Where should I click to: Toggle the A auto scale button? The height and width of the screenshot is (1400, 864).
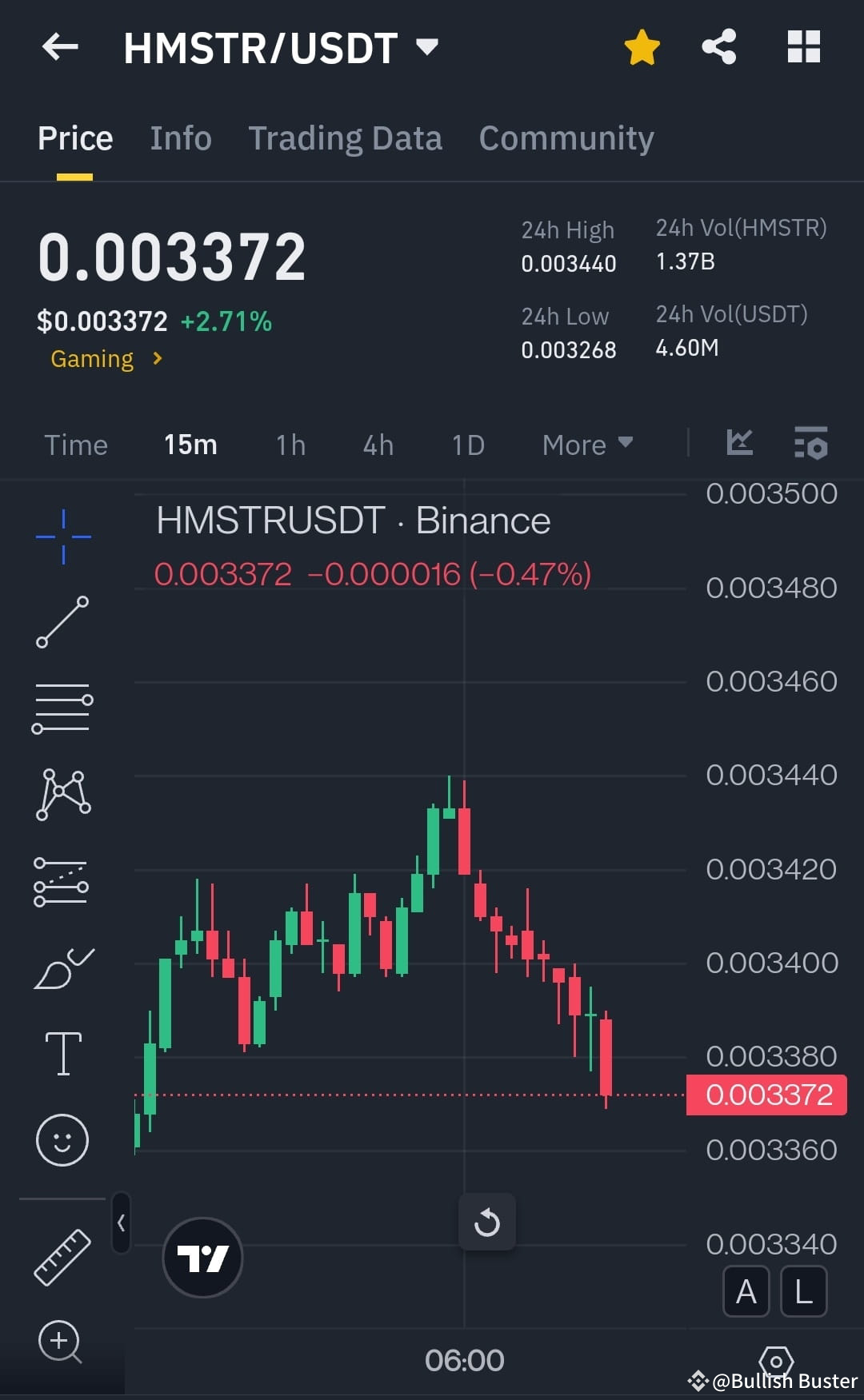click(746, 1290)
